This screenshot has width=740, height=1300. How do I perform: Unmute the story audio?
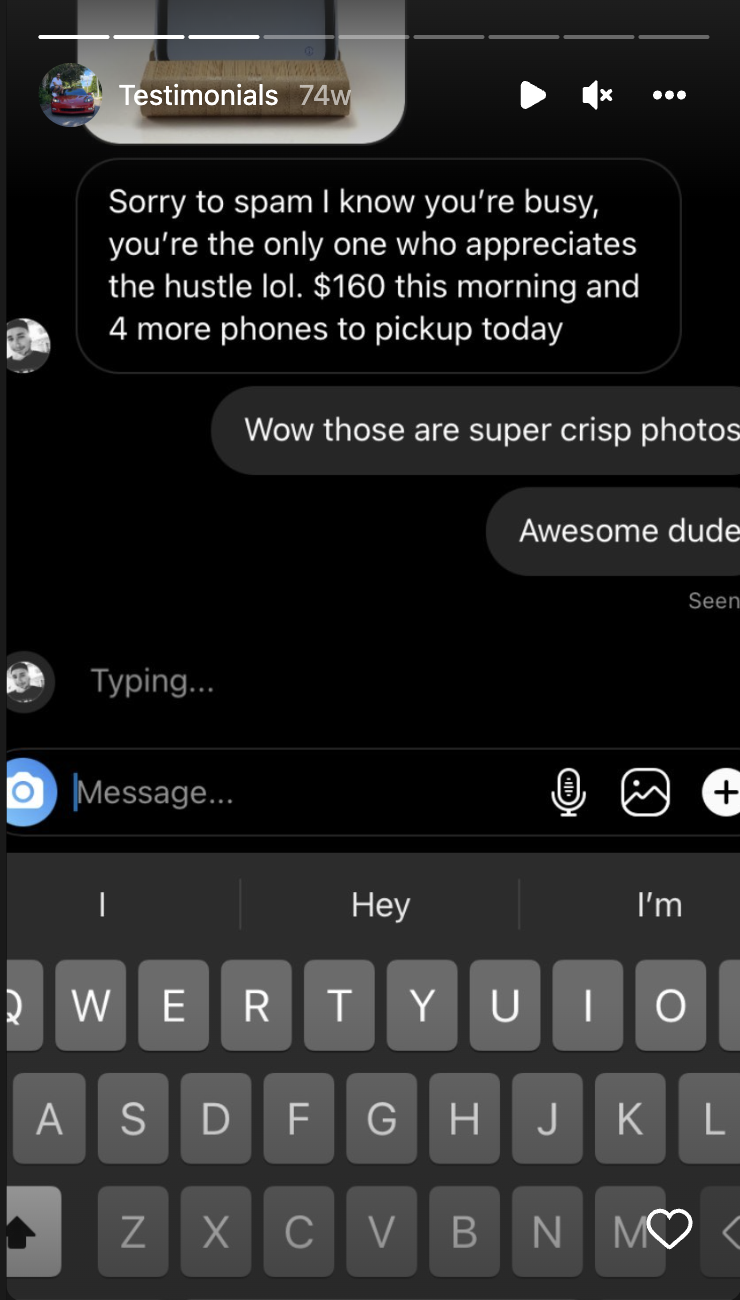597,95
